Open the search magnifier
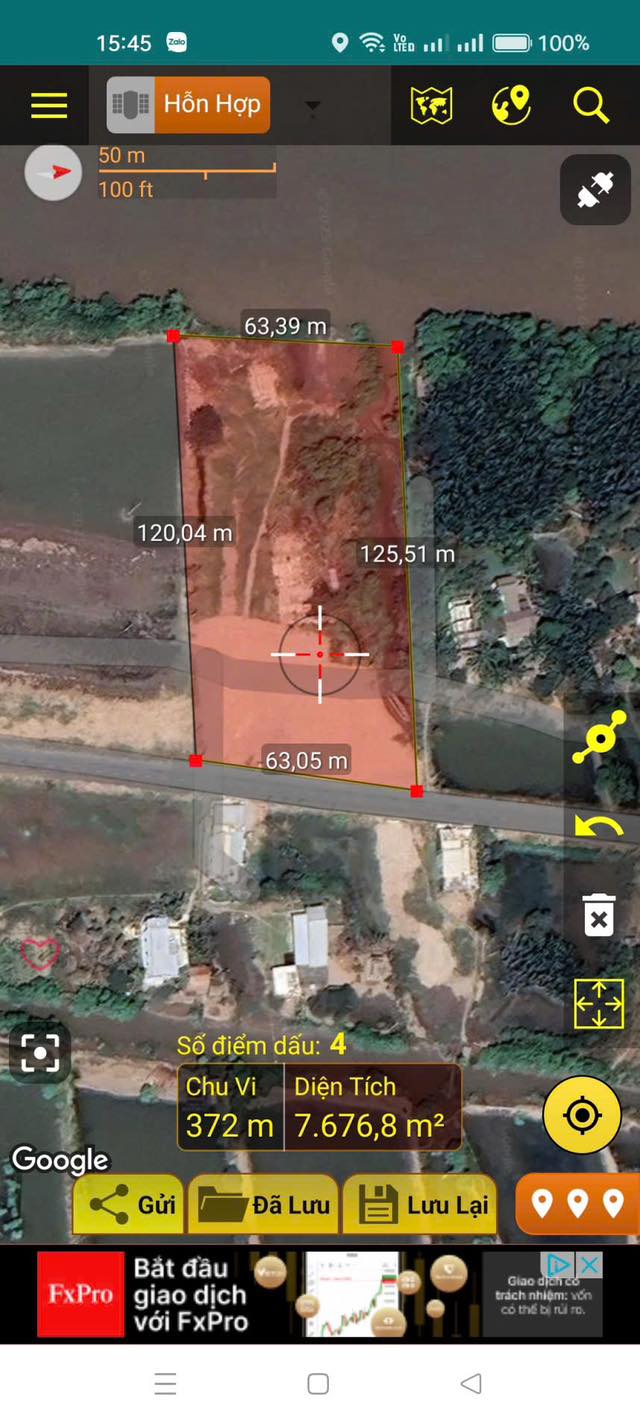Screen dimensions: 640x1423 tap(591, 105)
